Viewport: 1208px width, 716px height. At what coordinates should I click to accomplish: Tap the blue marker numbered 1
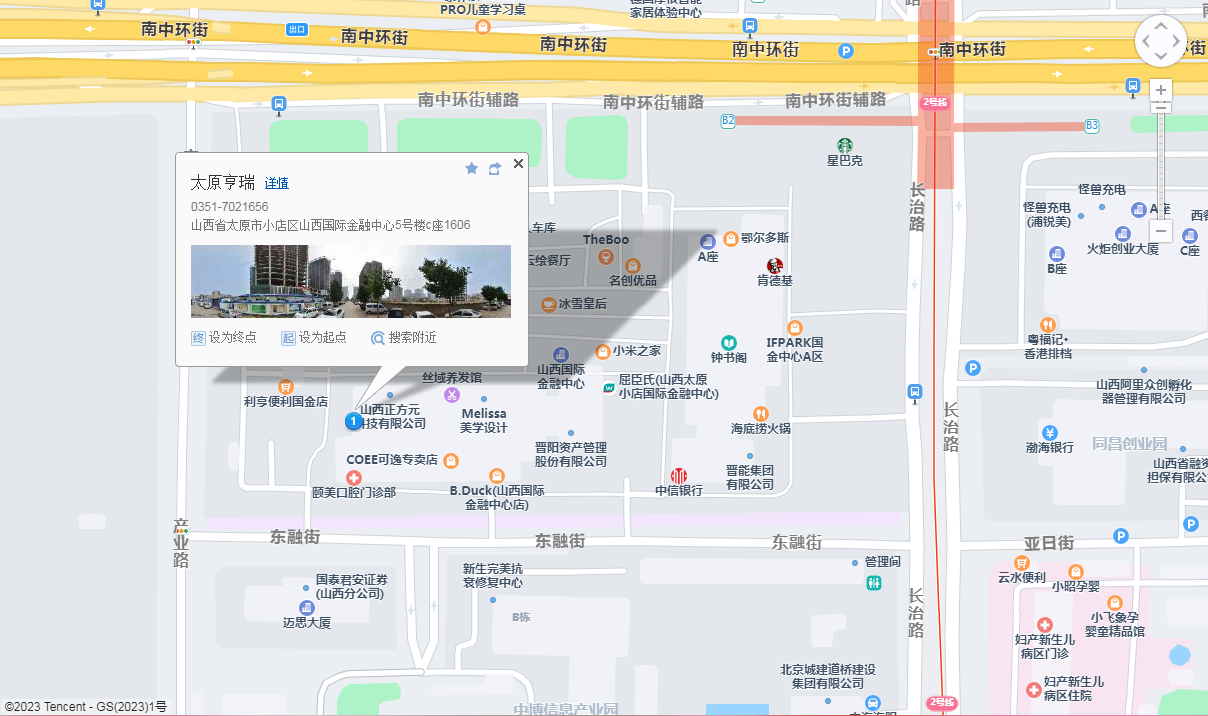coord(353,421)
